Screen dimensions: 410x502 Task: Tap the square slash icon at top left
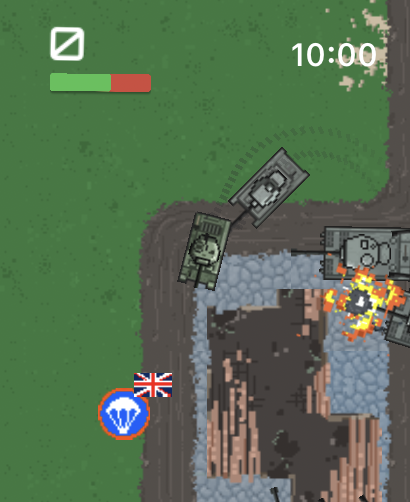point(67,44)
